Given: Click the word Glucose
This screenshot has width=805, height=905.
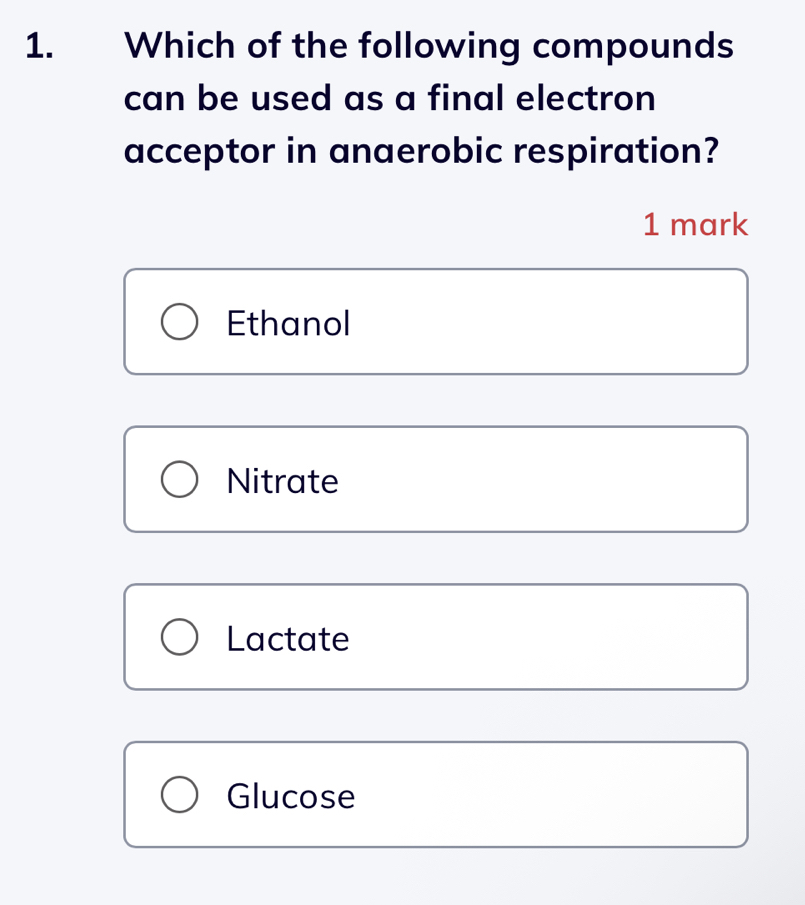Looking at the screenshot, I should (291, 796).
